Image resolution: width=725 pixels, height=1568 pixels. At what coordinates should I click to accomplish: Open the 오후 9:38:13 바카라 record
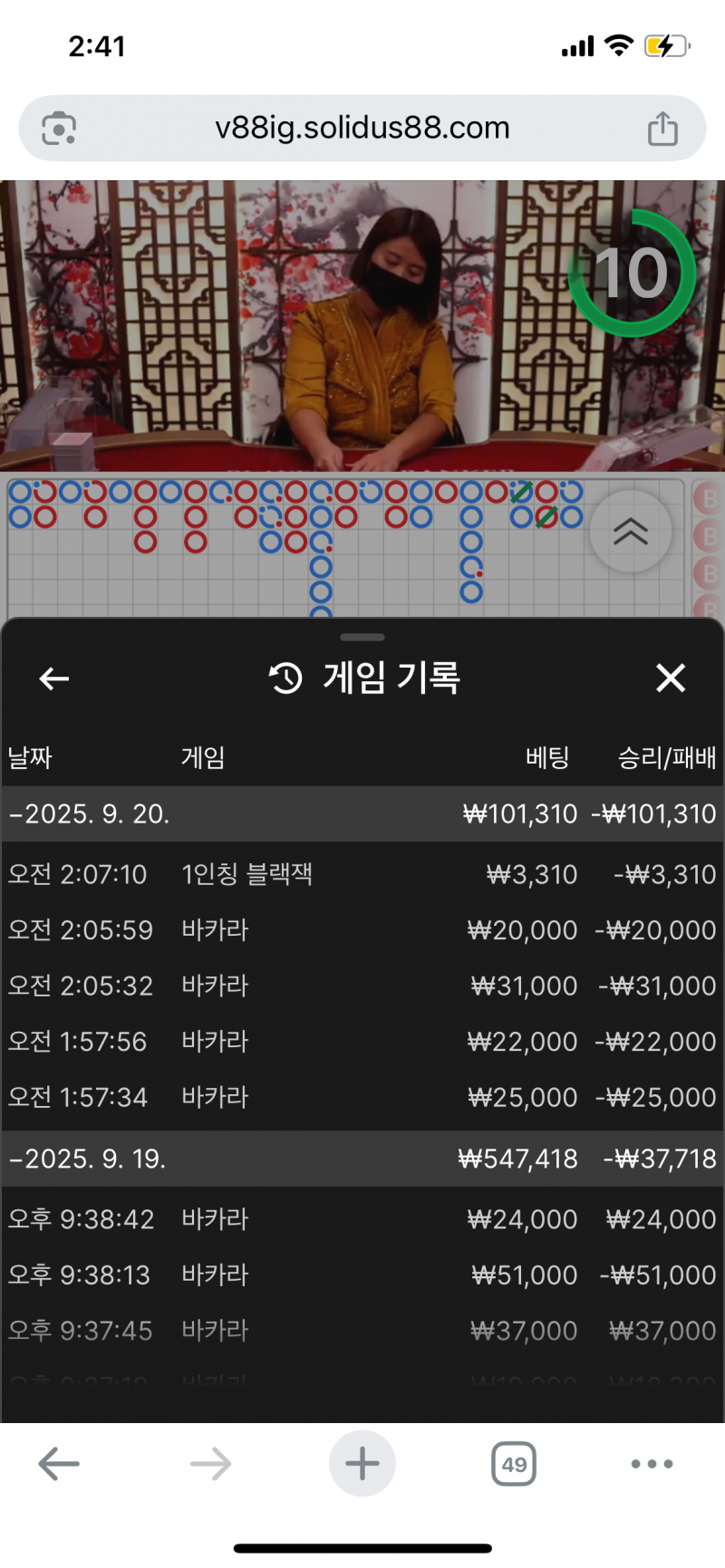coord(362,1275)
